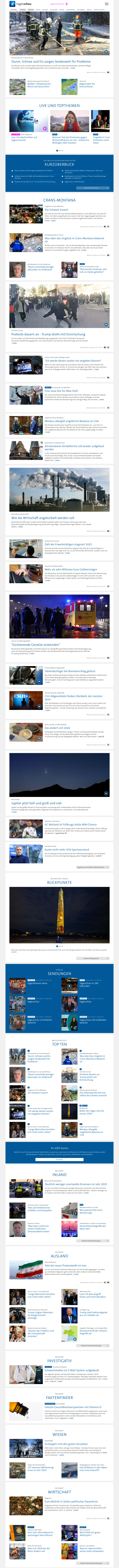Open Wie die Wirtschaft angekurbelt werden soll
119x1568 pixels.
pos(42,518)
